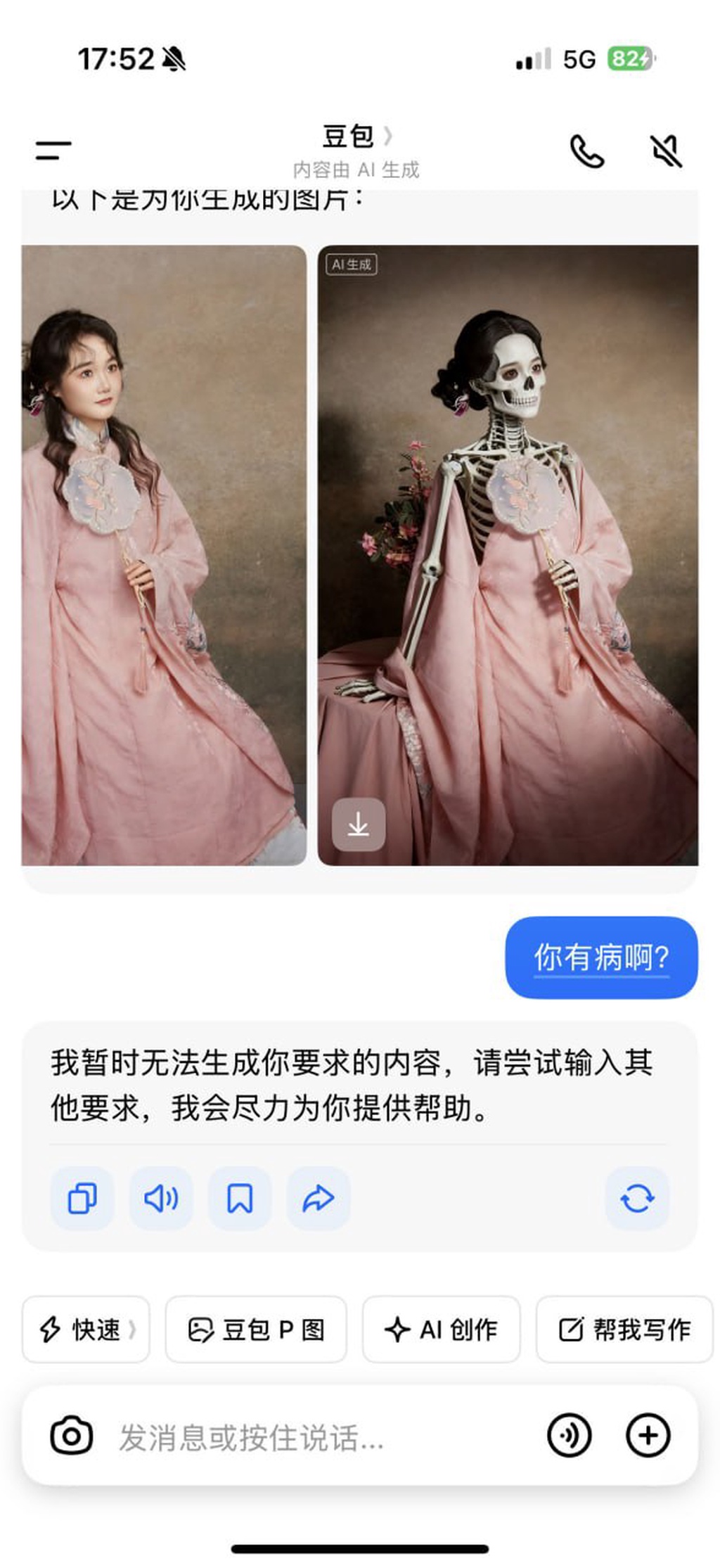720x1568 pixels.
Task: Expand the 快速 mode selector
Action: pos(86,1330)
